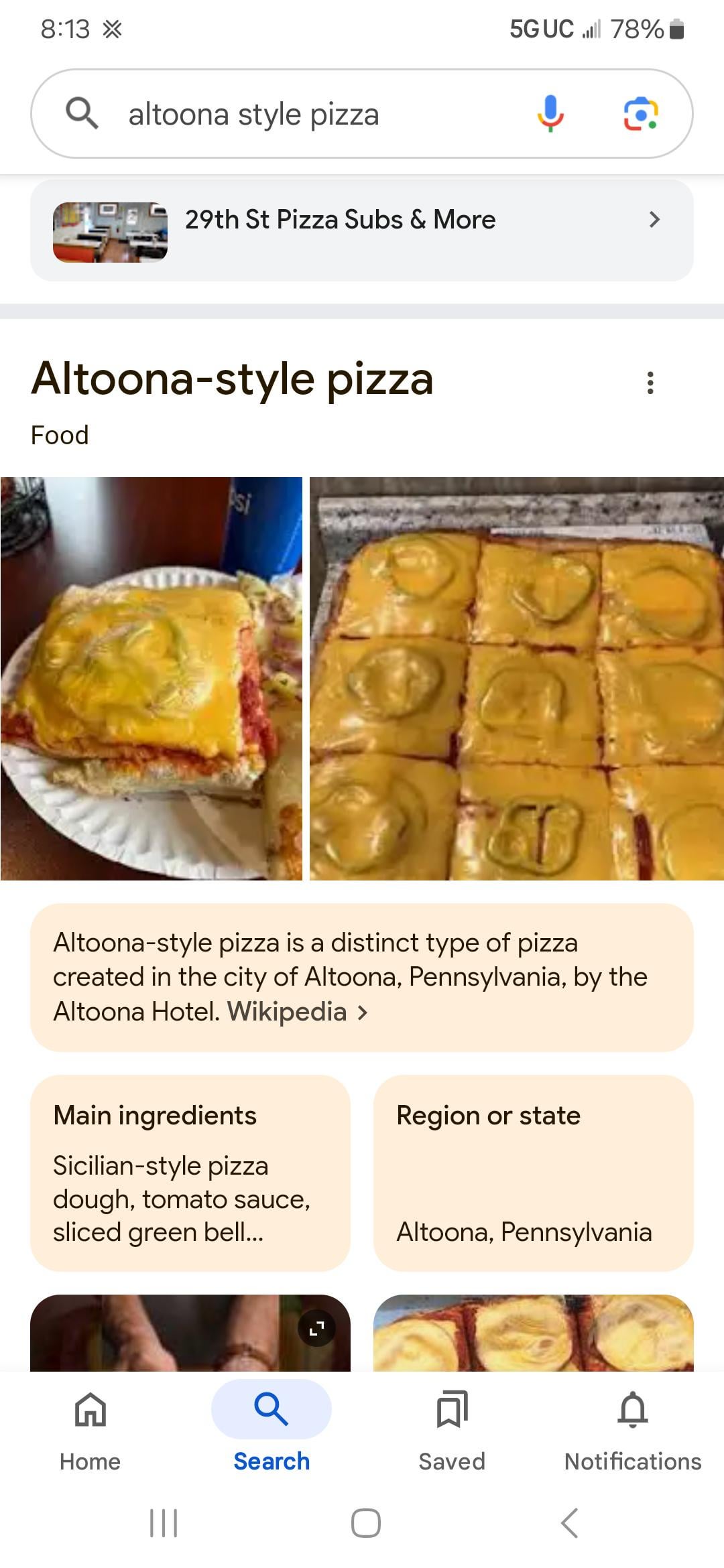Open the Wikipedia description card

[x=362, y=977]
